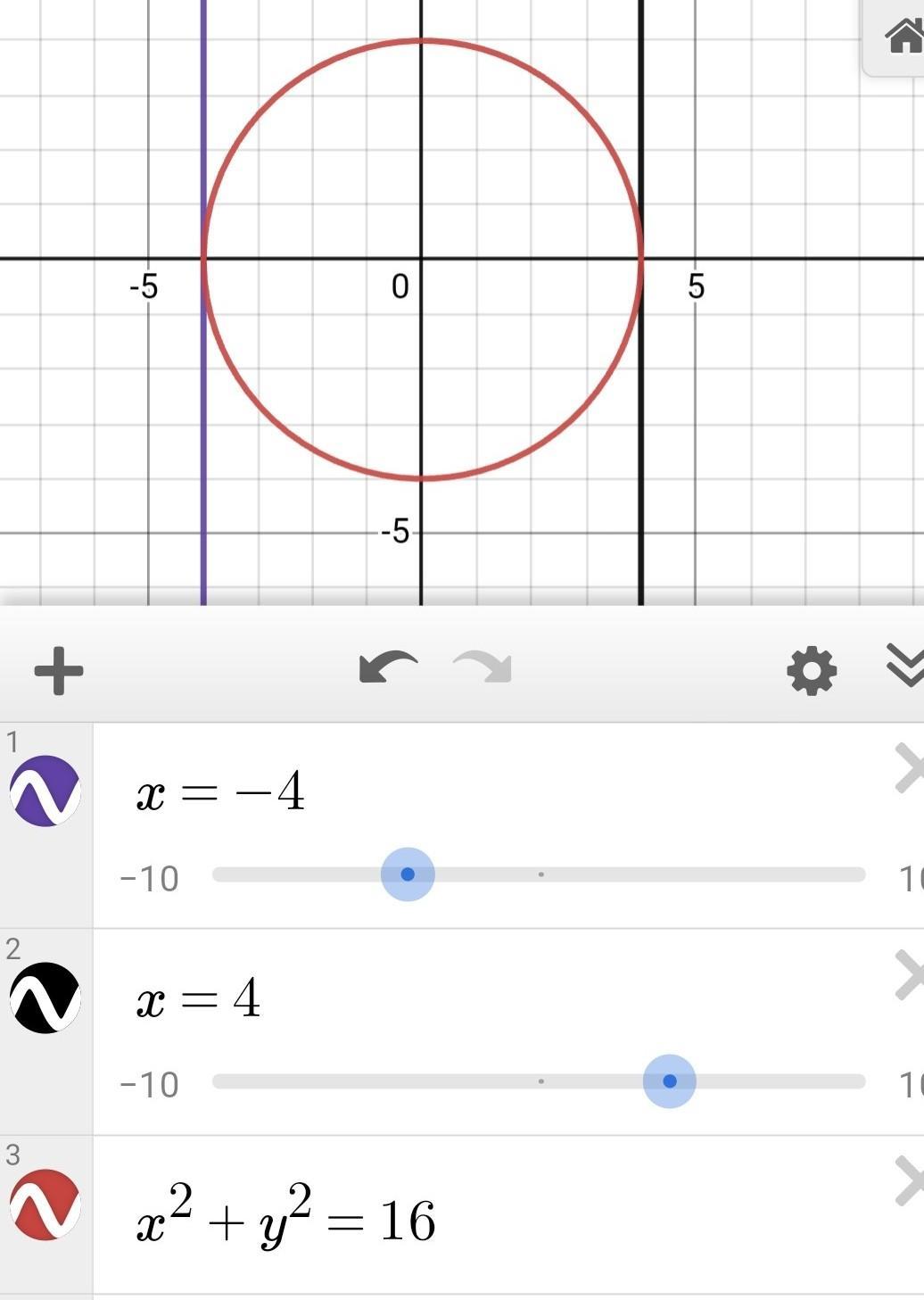
Task: Toggle visibility of the purple x = -4 line
Action: pos(45,791)
